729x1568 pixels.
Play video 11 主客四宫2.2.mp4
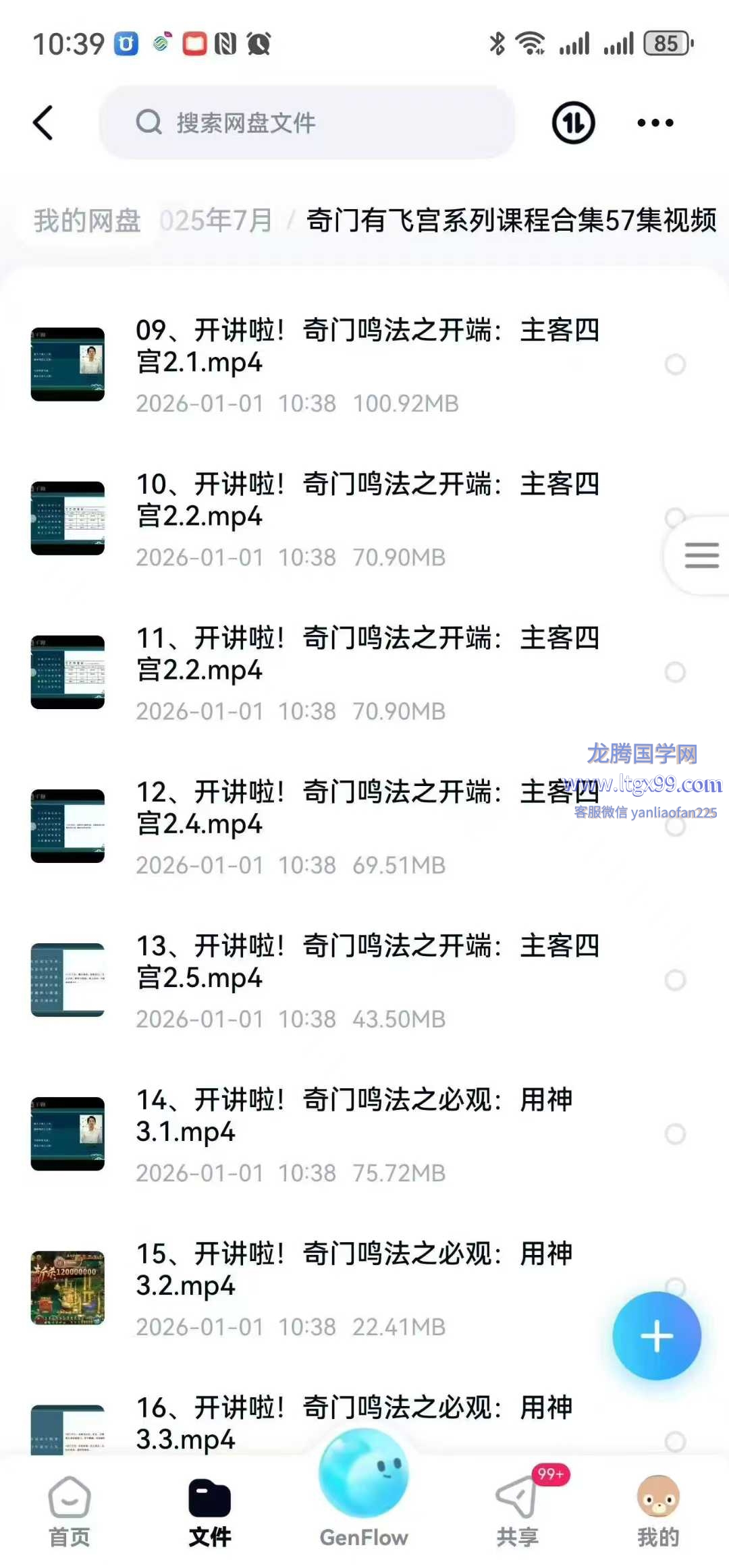tap(367, 654)
